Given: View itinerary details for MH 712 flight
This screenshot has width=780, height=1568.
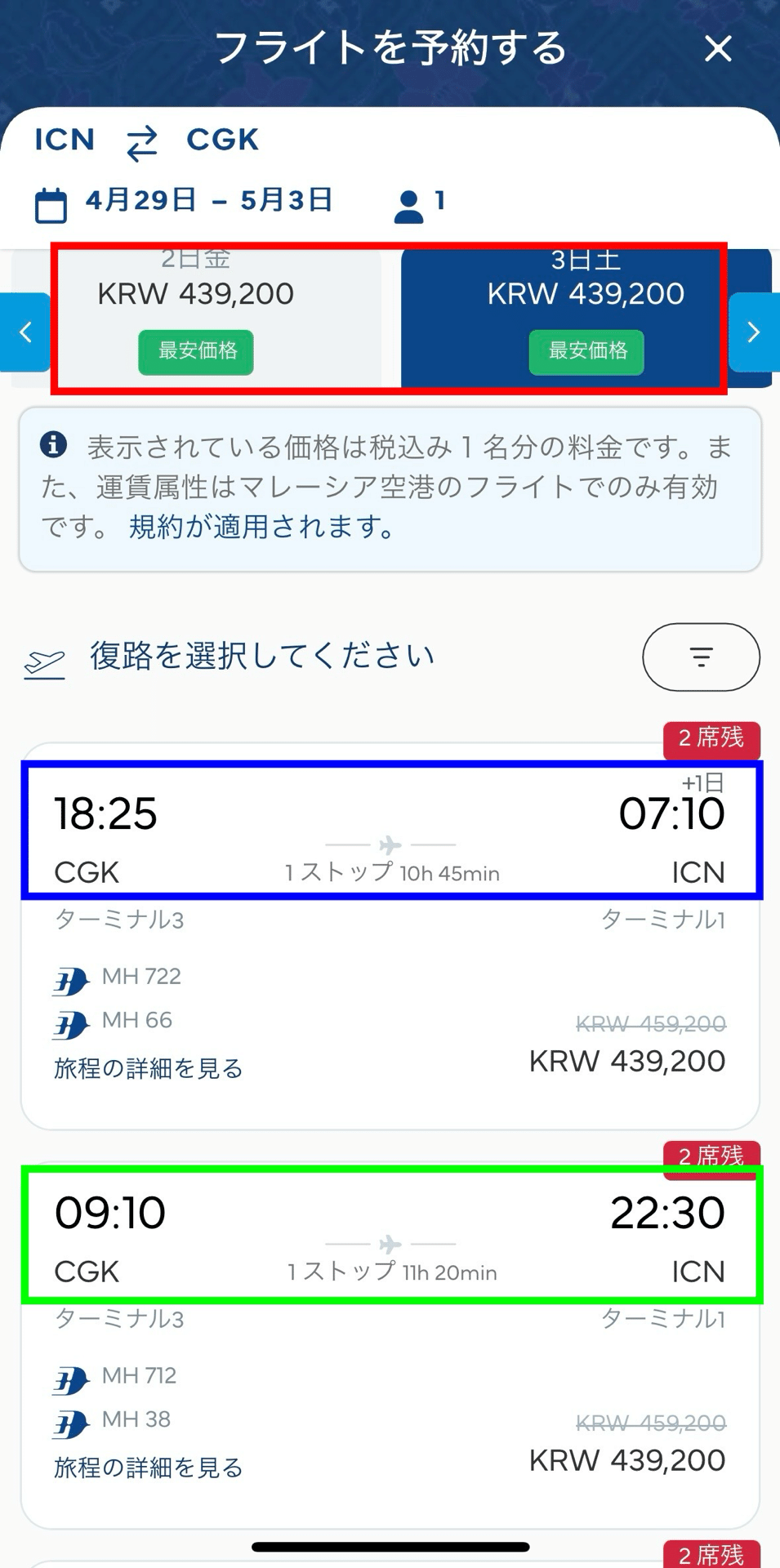Looking at the screenshot, I should (x=148, y=1468).
